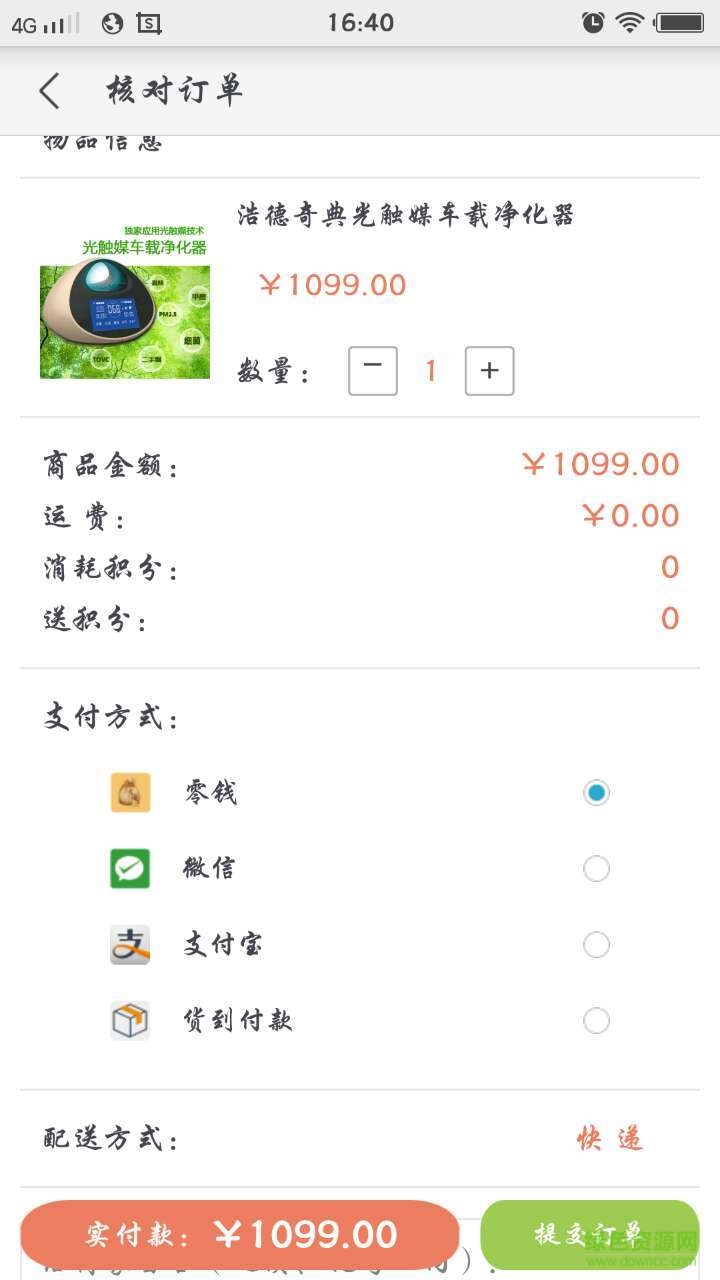Click the 支付方式 section label
Viewport: 720px width, 1280px height.
[x=107, y=715]
